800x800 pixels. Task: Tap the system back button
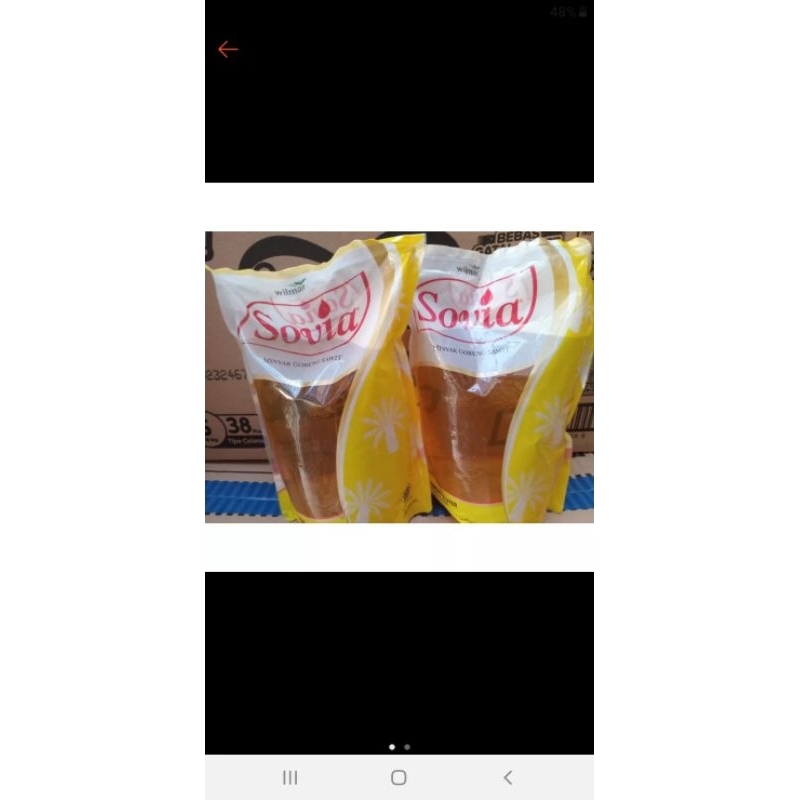click(508, 777)
